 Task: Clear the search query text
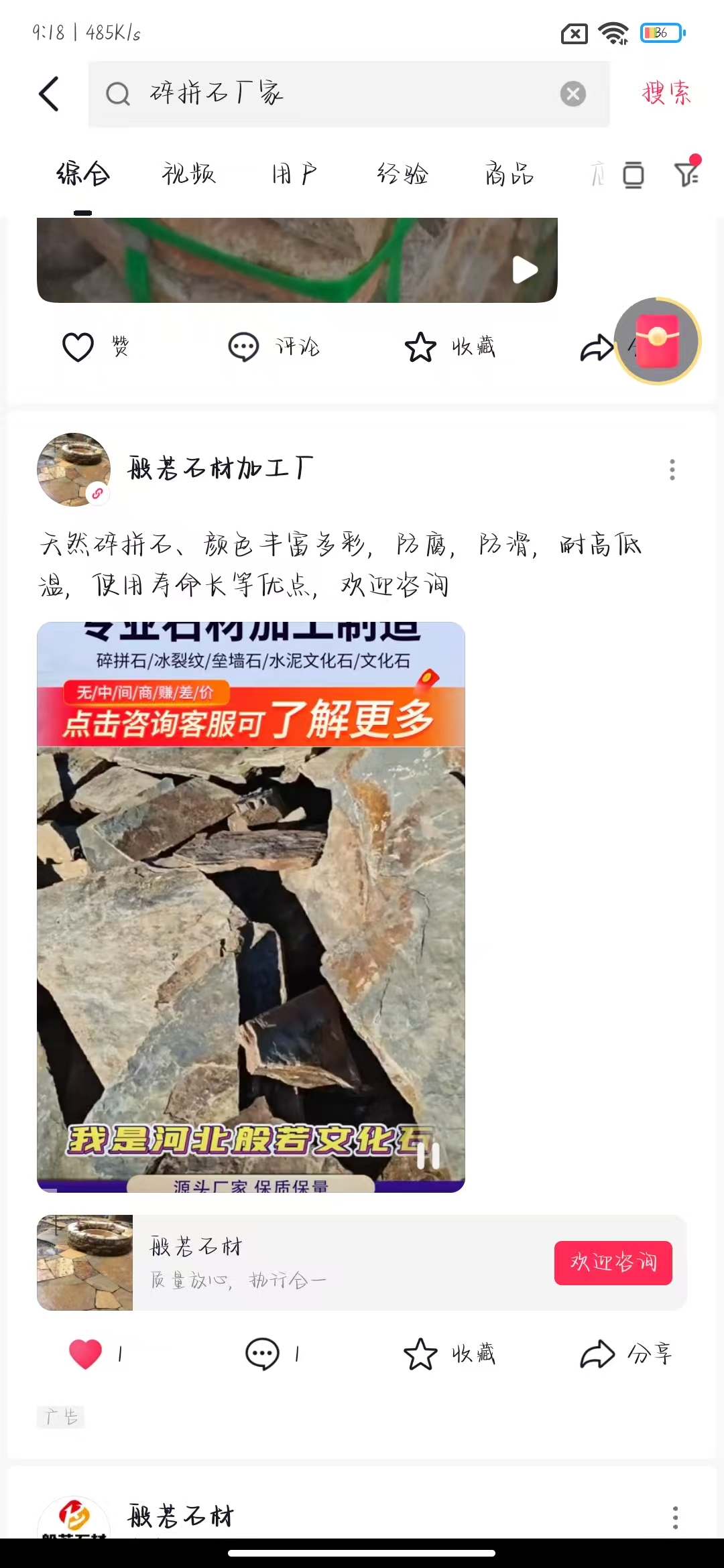572,94
